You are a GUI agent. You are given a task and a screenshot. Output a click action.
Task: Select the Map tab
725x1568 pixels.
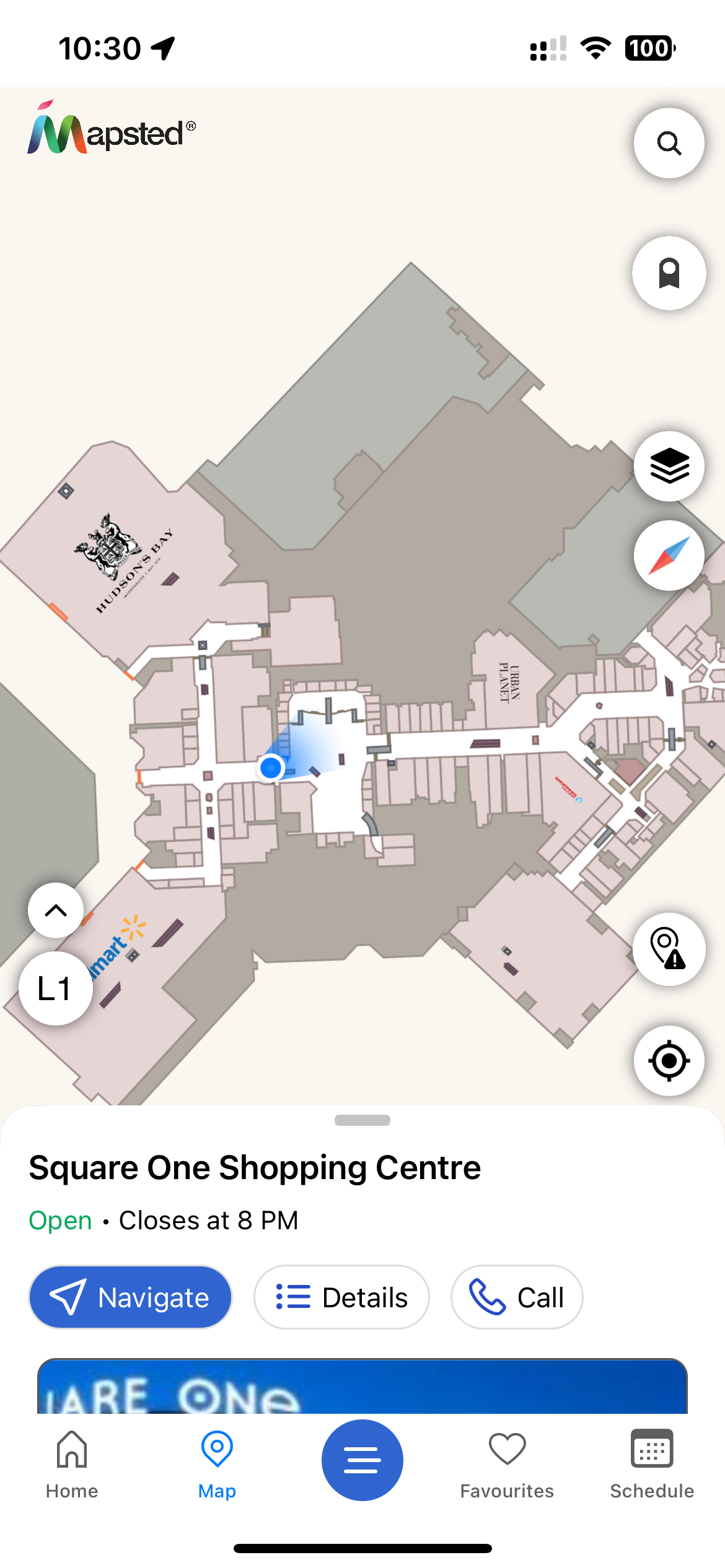click(x=217, y=1465)
